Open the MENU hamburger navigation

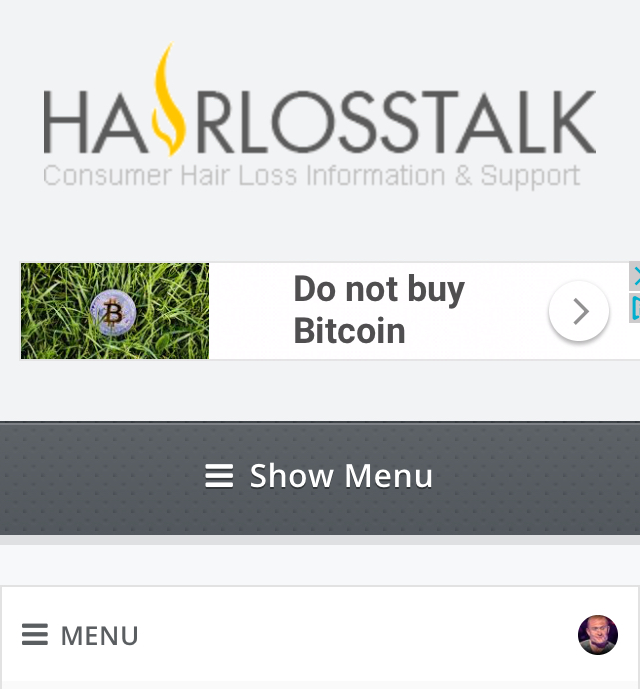point(80,635)
